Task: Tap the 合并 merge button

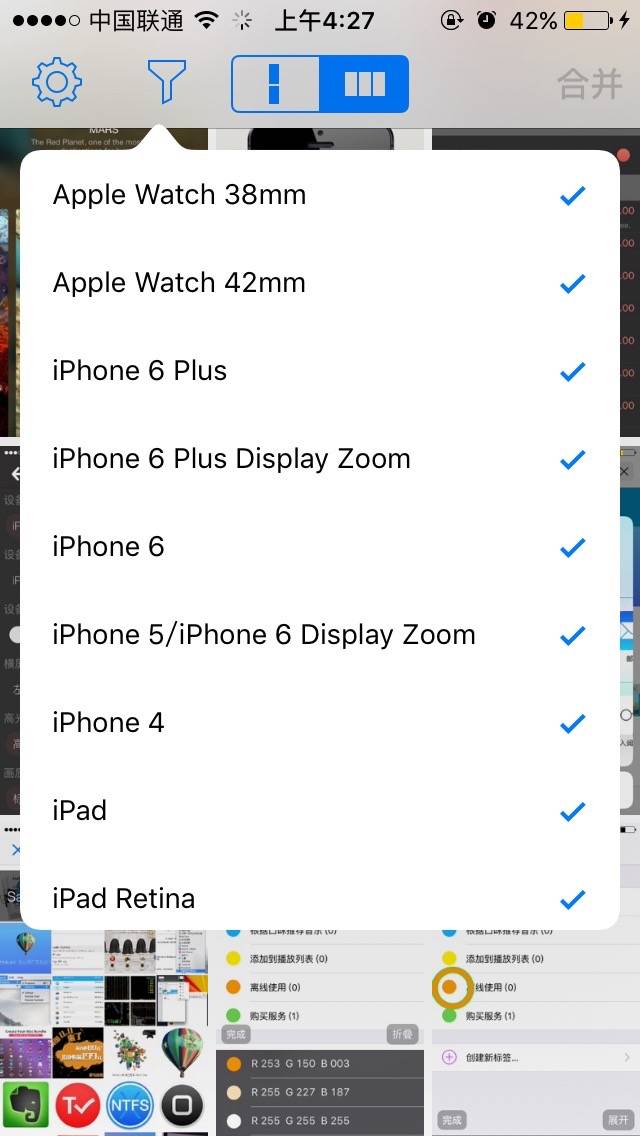Action: point(590,84)
